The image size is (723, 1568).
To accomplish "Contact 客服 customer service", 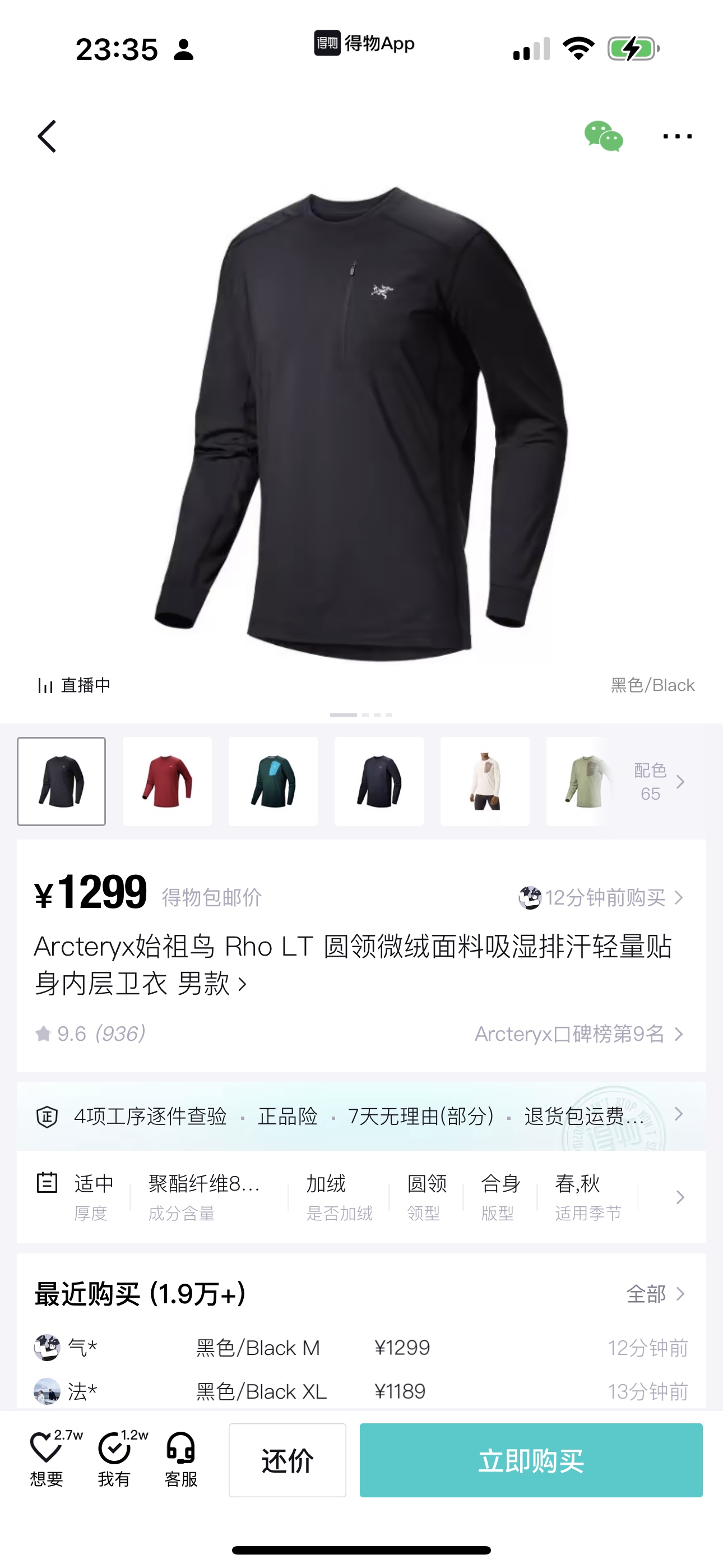I will click(x=180, y=1460).
